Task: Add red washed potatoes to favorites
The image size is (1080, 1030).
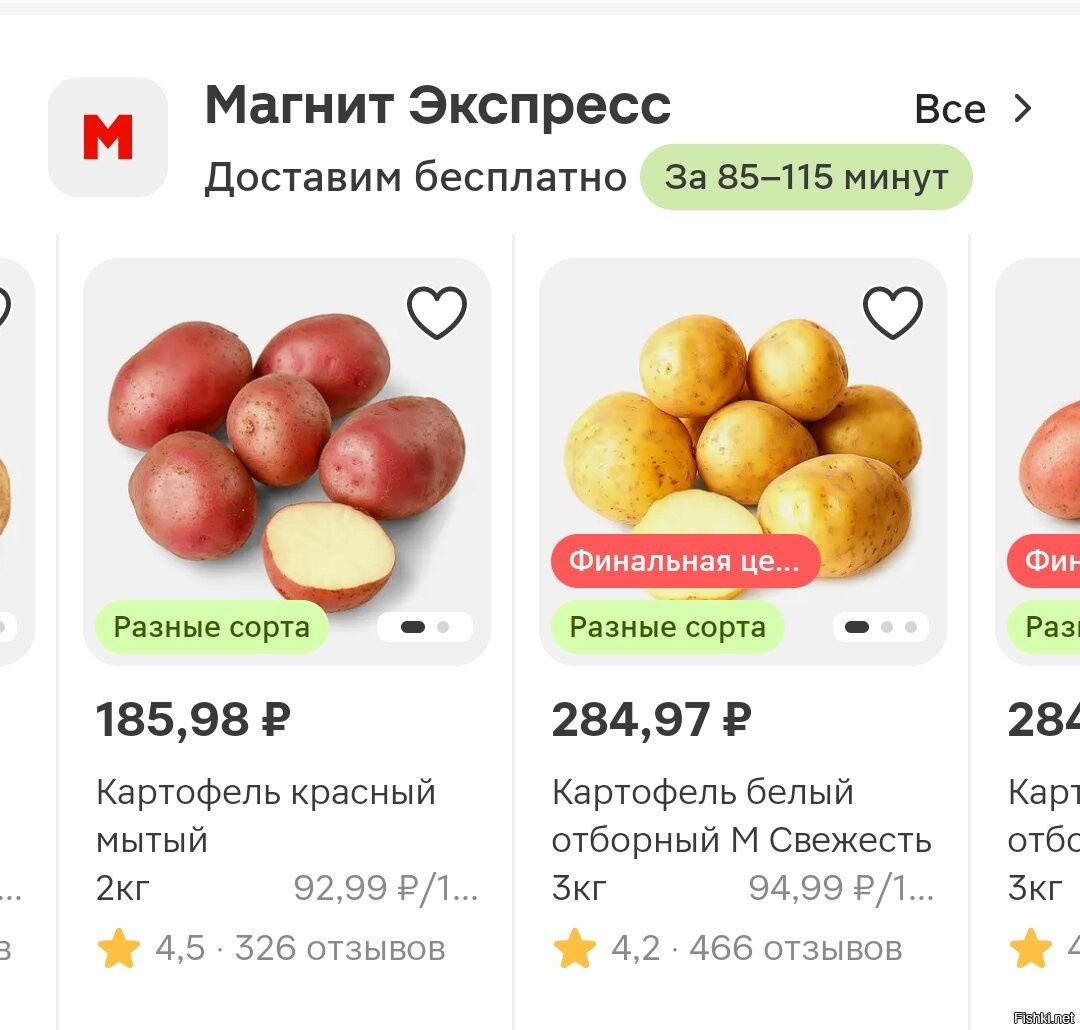Action: pyautogui.click(x=437, y=313)
